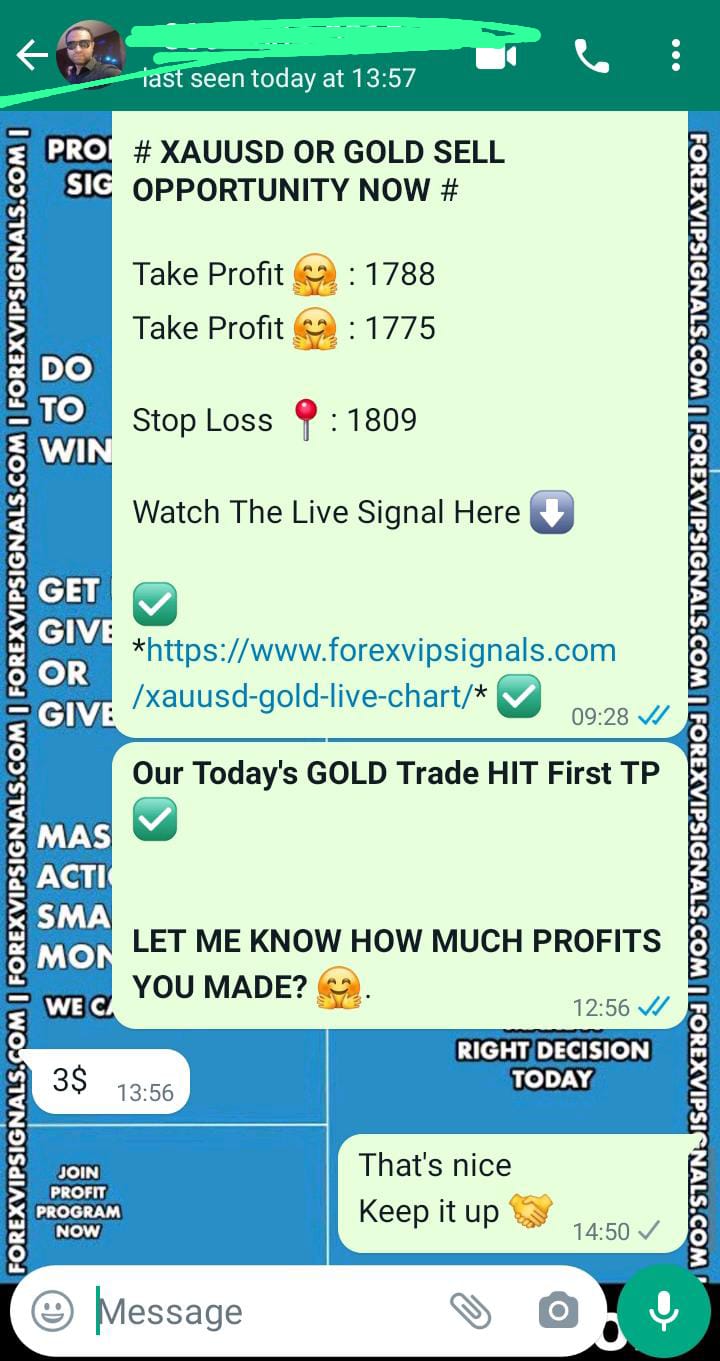Screen dimensions: 720x1361
Task: Go back to the chats list
Action: pos(31,56)
